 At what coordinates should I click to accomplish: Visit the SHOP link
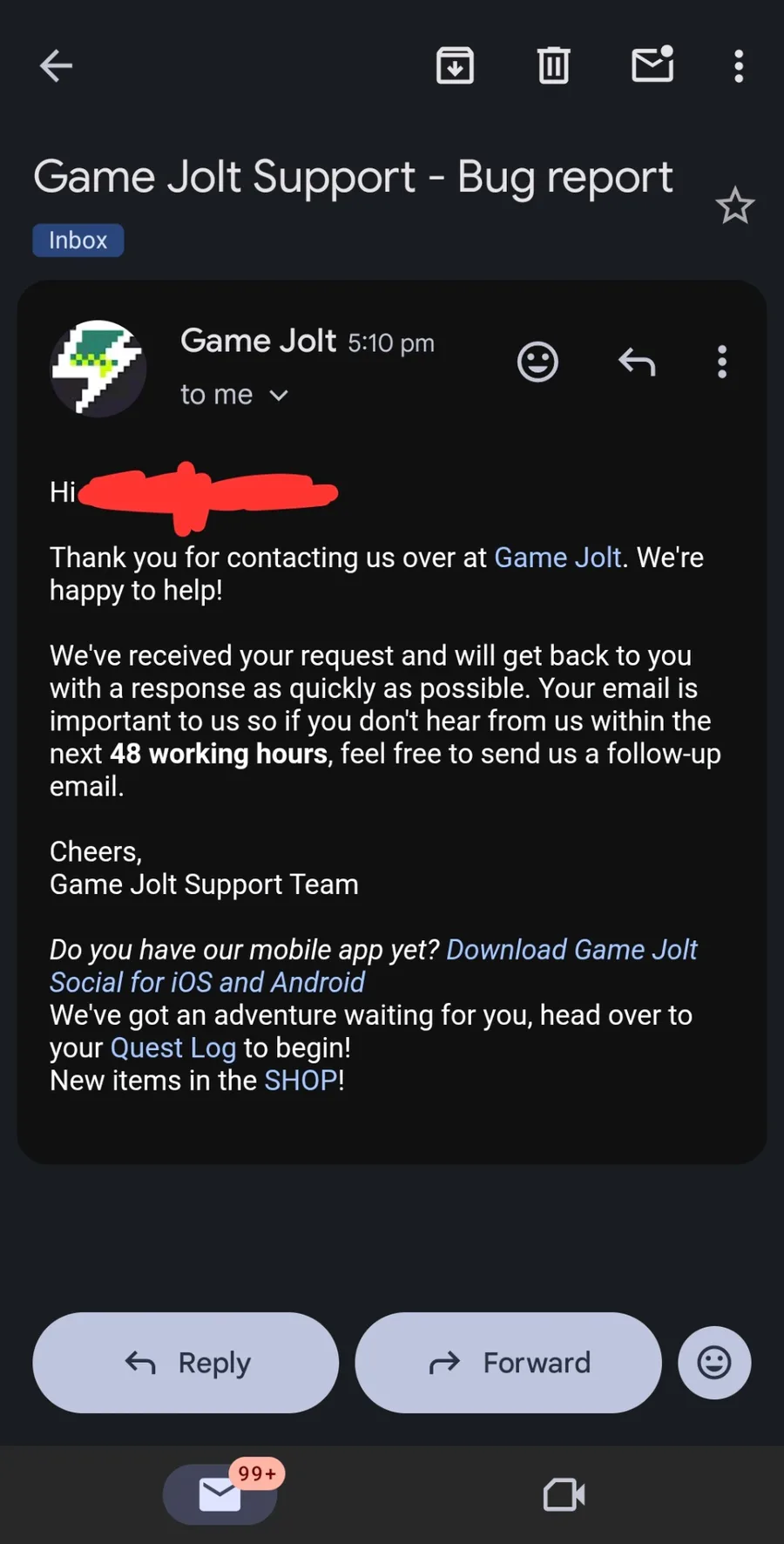[x=301, y=1080]
